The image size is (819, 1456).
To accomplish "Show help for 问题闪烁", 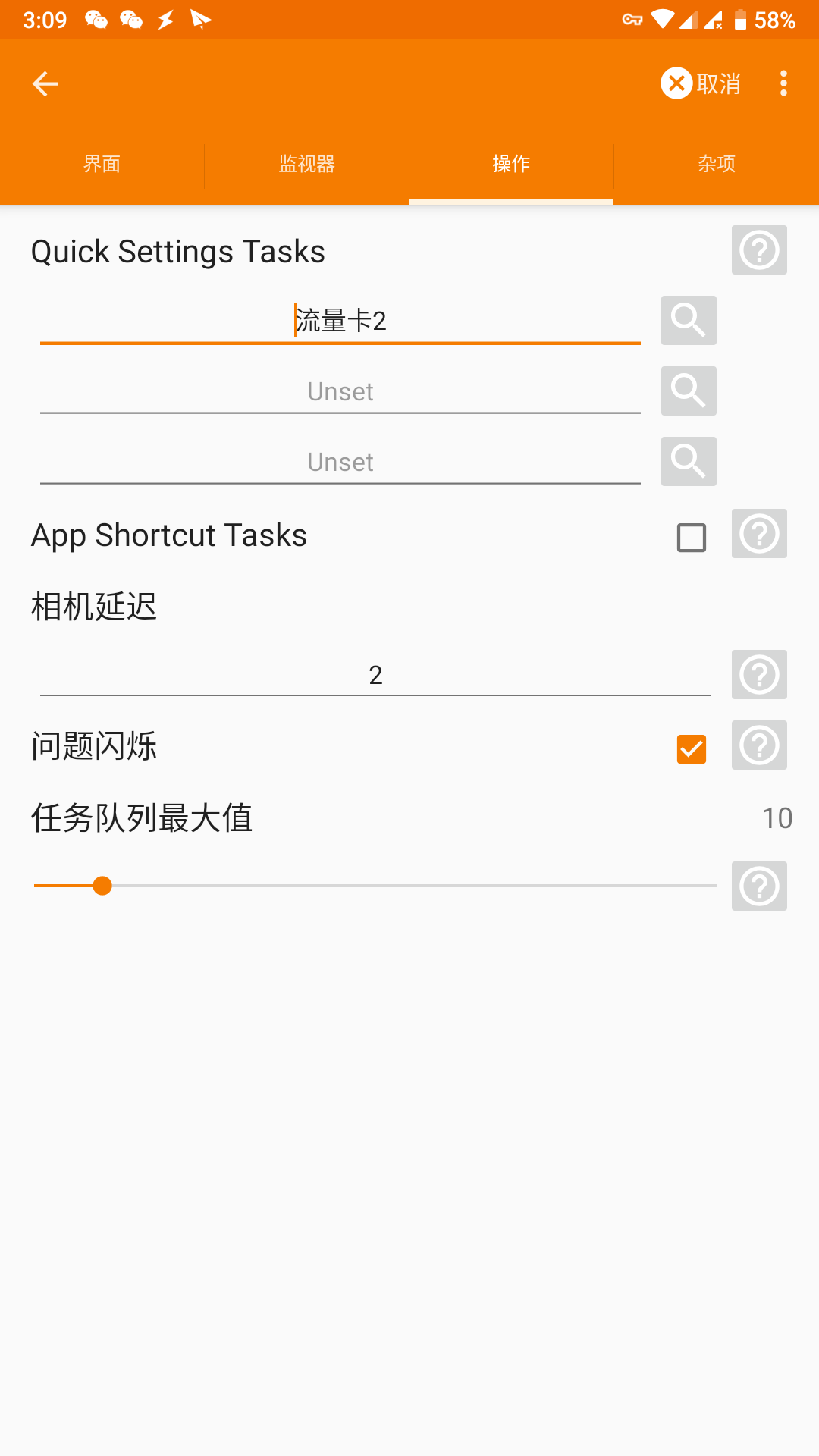I will [x=759, y=745].
